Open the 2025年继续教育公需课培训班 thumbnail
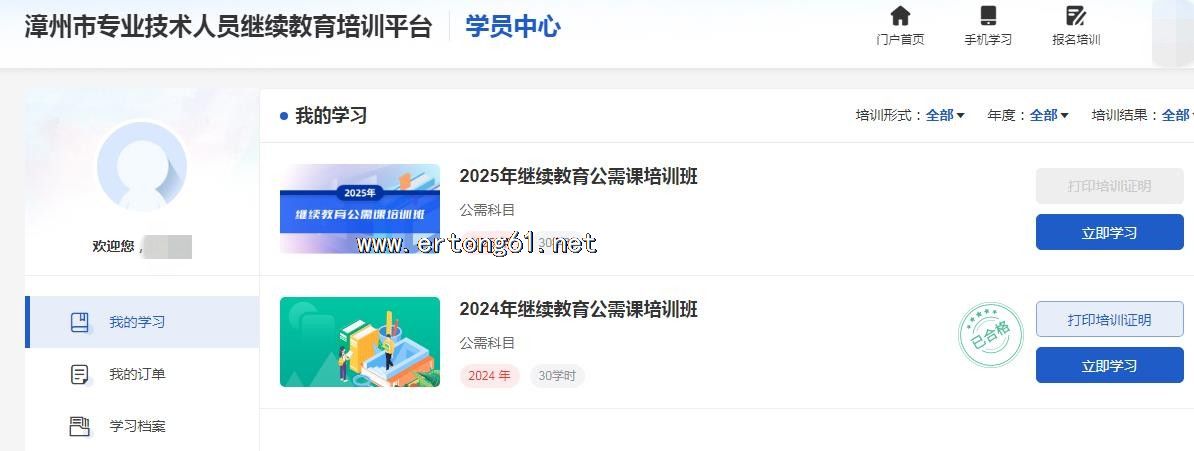 360,208
